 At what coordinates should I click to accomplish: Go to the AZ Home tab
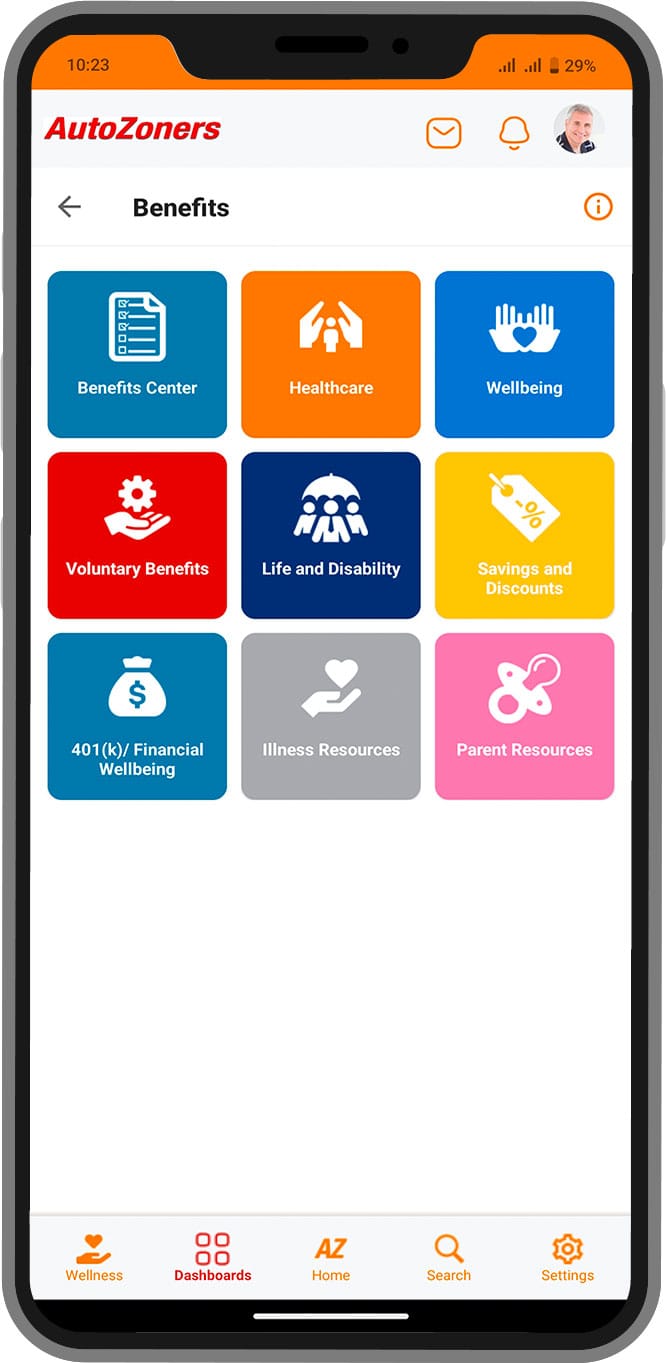330,1257
